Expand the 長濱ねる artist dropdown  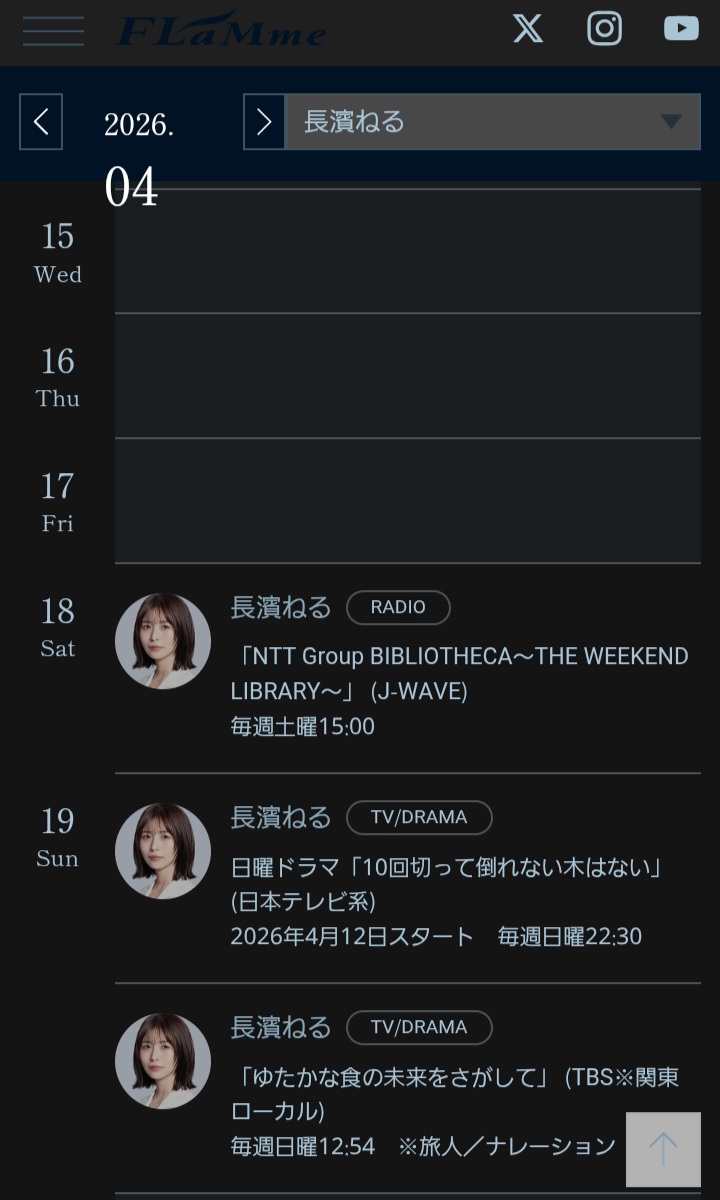point(493,122)
